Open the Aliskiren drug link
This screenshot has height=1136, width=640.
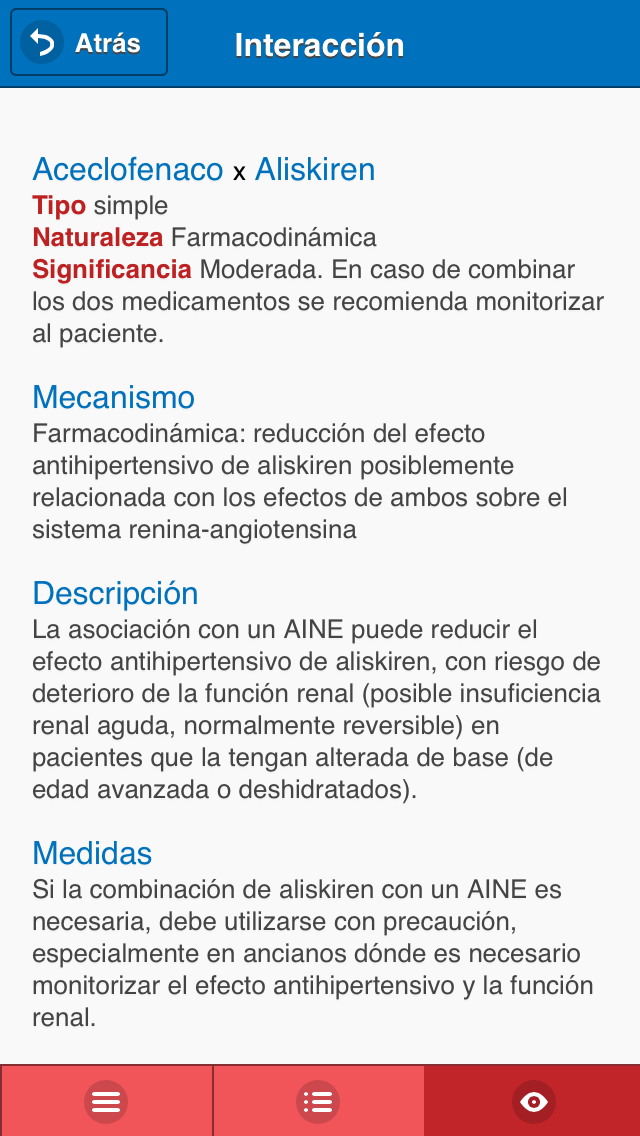pyautogui.click(x=315, y=170)
